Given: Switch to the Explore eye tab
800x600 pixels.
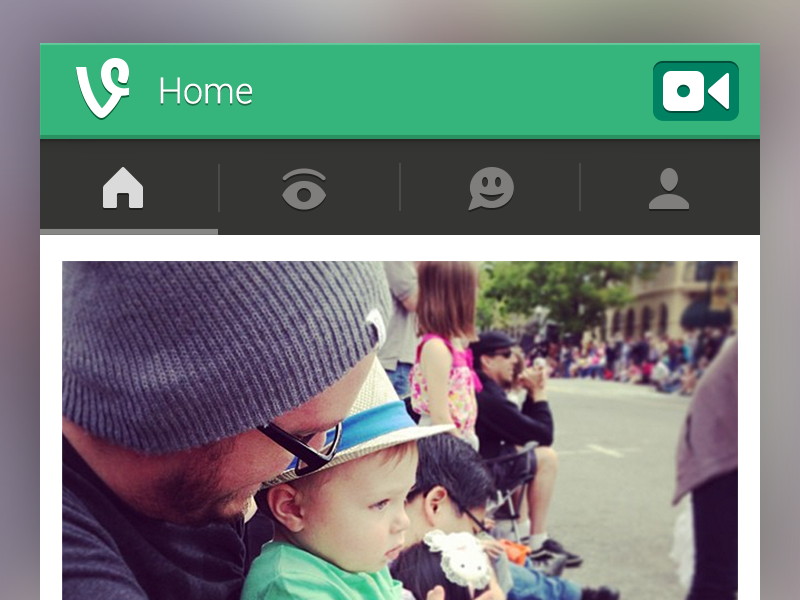Looking at the screenshot, I should pos(304,188).
